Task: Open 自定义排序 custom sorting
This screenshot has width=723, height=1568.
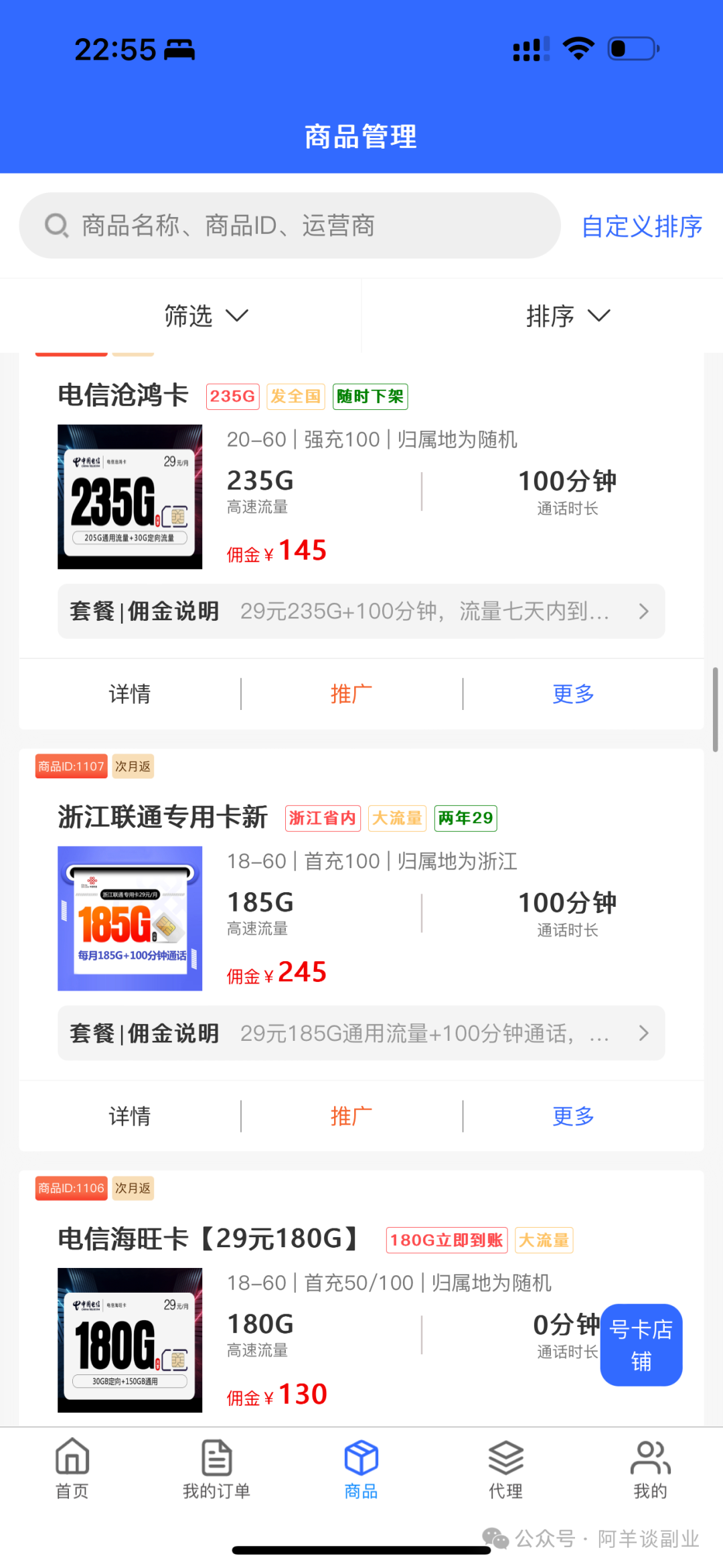Action: 641,226
